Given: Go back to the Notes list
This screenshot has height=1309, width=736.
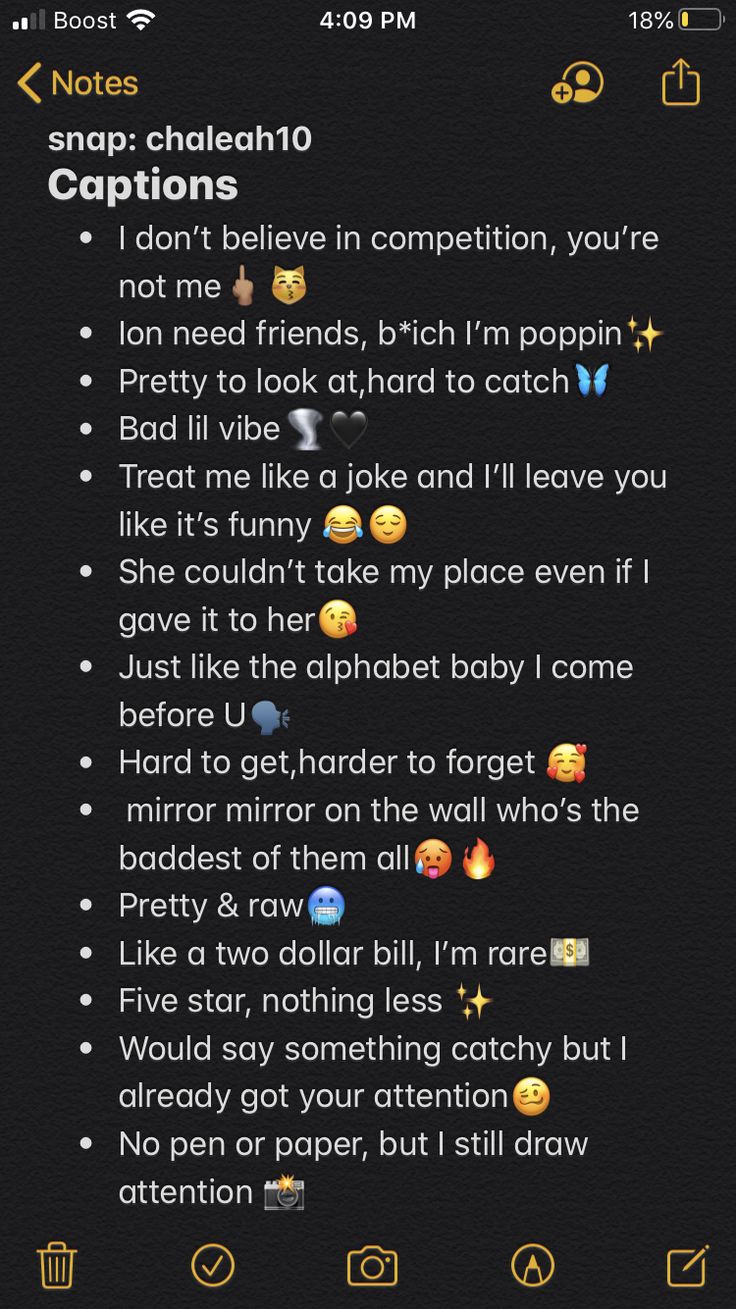Looking at the screenshot, I should tap(78, 84).
